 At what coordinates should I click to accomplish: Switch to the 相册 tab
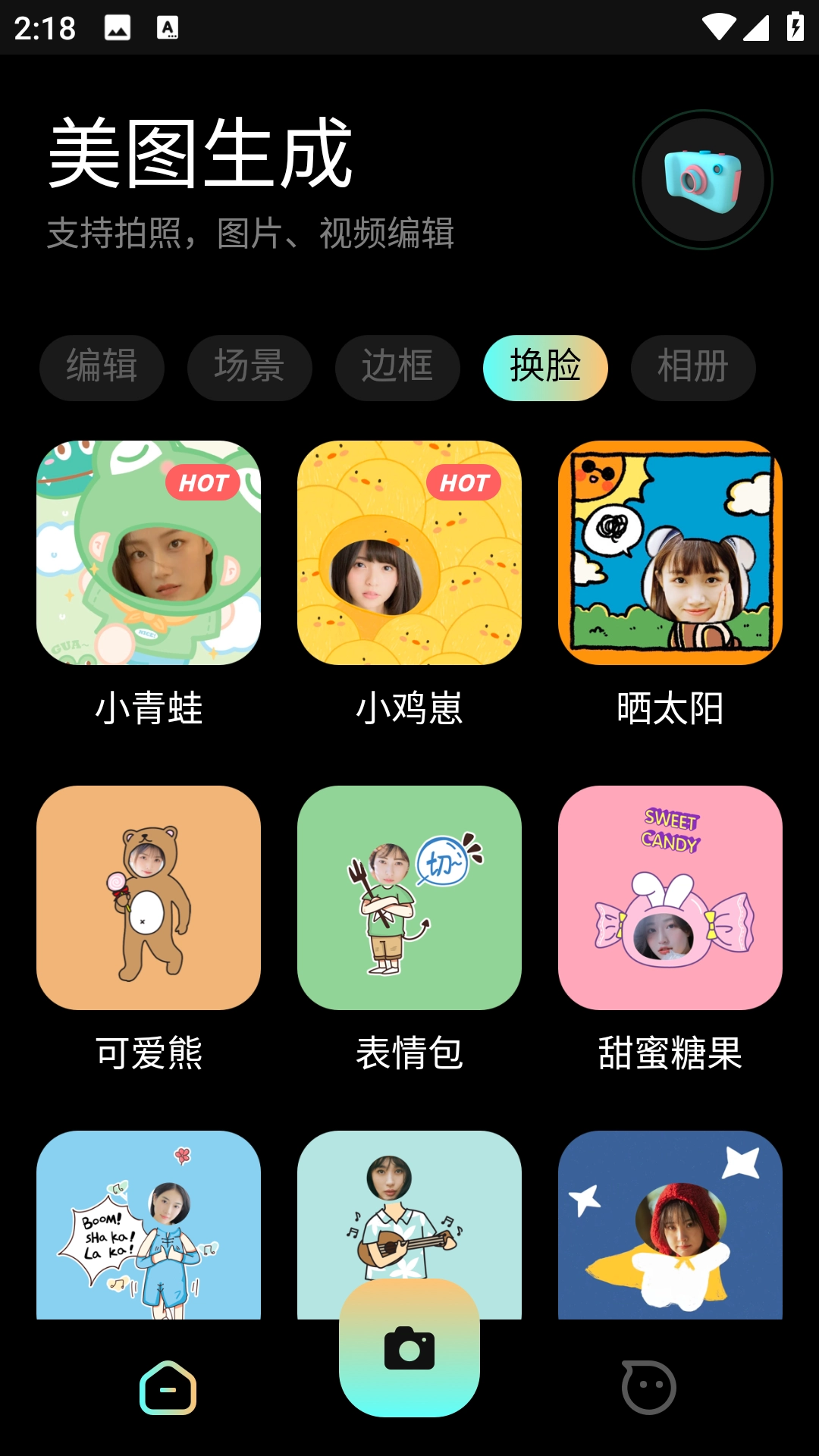692,368
